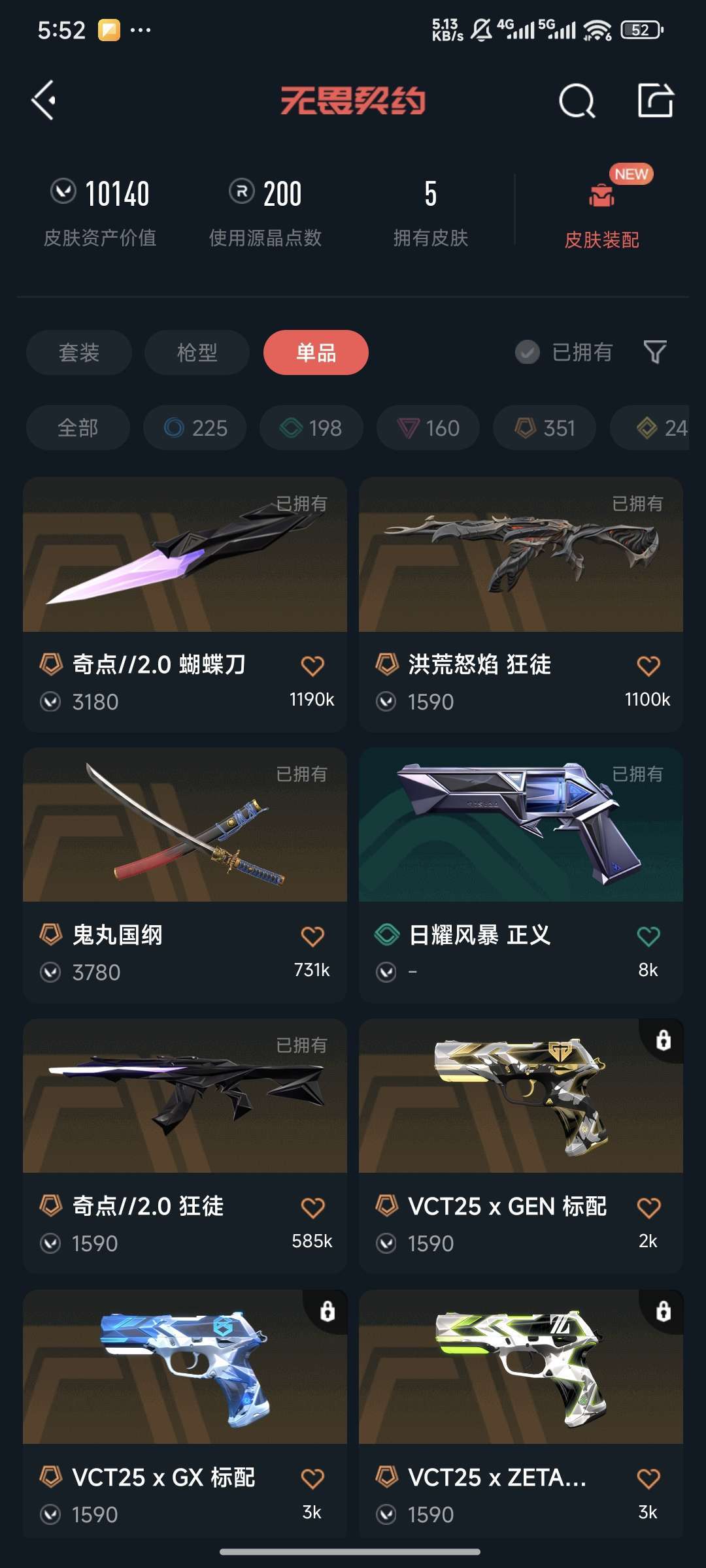
Task: Like the VCT25 x GX 标配 skin
Action: [312, 1478]
